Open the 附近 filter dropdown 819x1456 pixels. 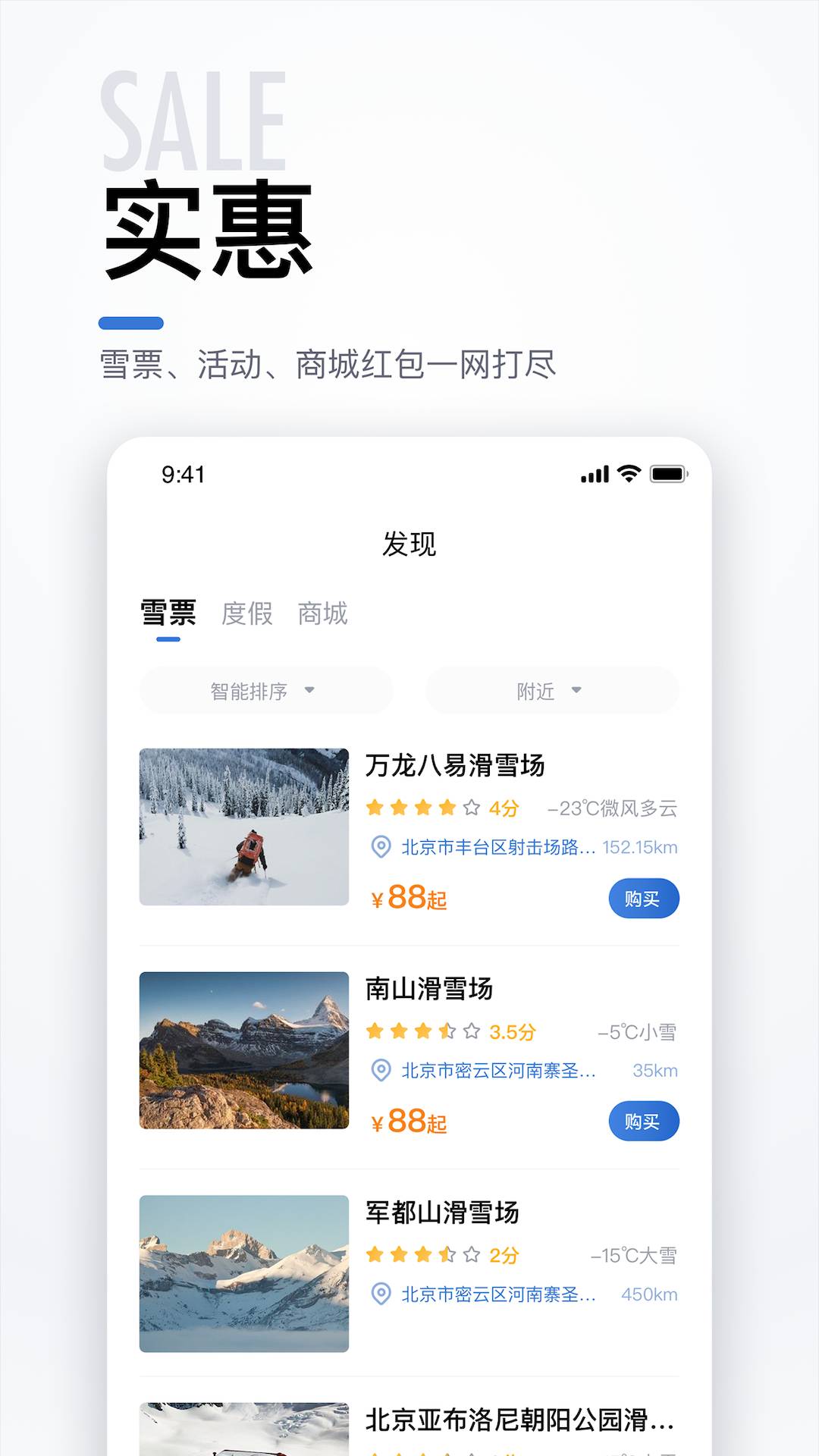(x=550, y=690)
